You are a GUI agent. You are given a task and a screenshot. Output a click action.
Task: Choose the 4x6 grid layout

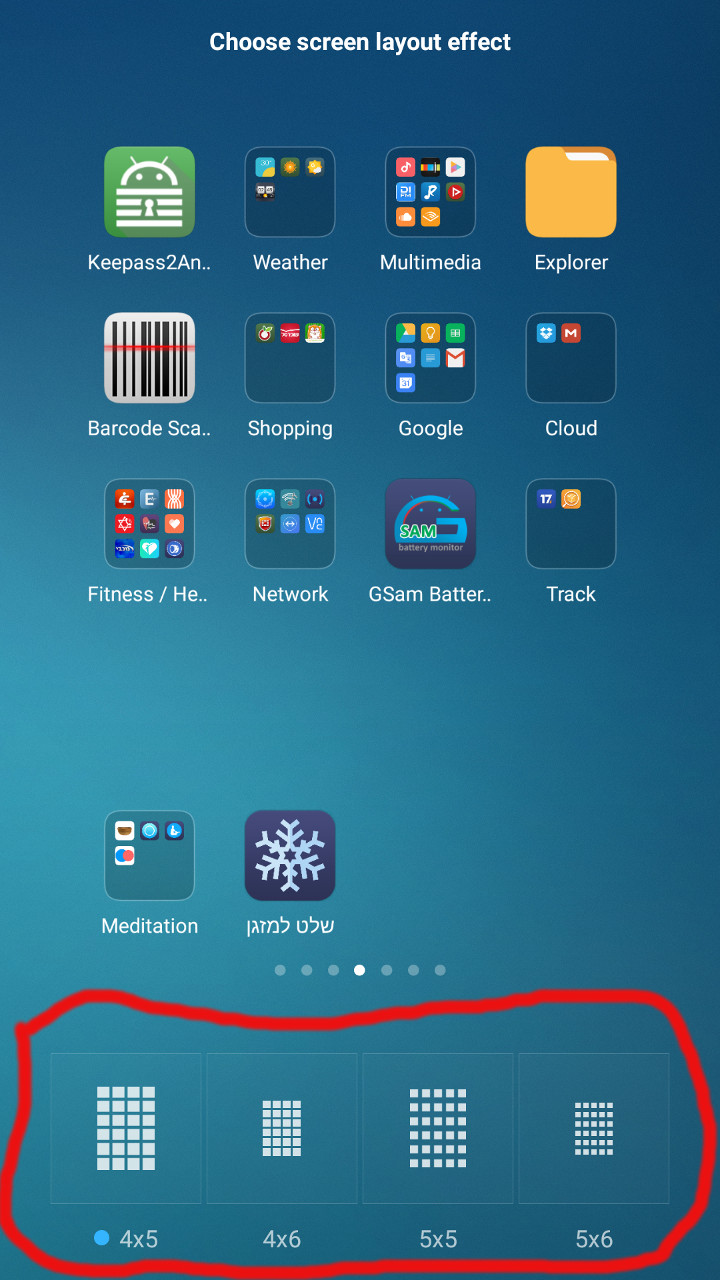[x=282, y=1128]
